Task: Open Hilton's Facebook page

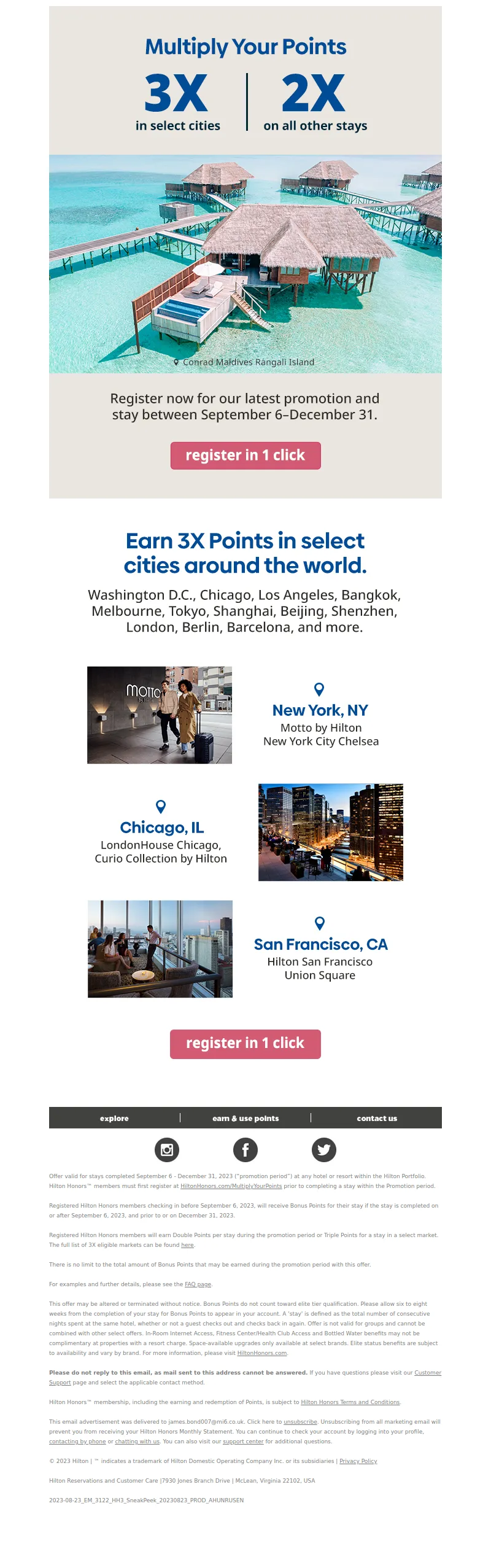Action: [245, 1149]
